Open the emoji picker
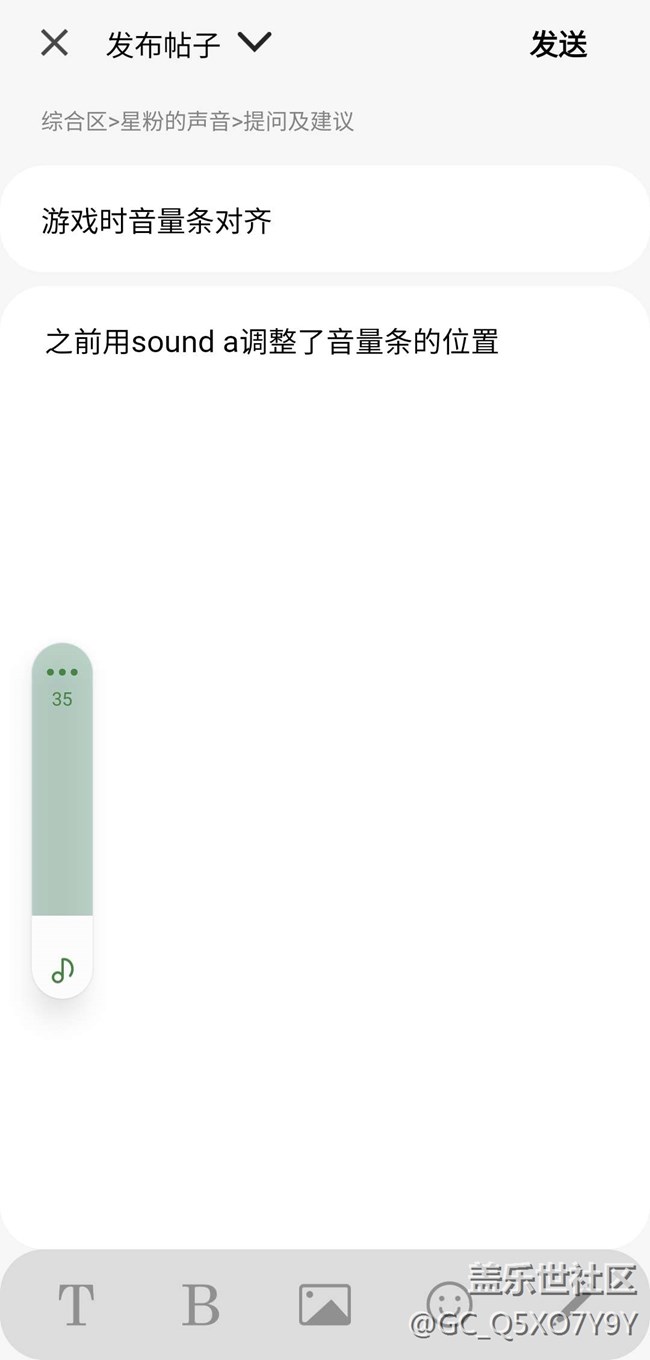Image resolution: width=650 pixels, height=1360 pixels. coord(448,1304)
